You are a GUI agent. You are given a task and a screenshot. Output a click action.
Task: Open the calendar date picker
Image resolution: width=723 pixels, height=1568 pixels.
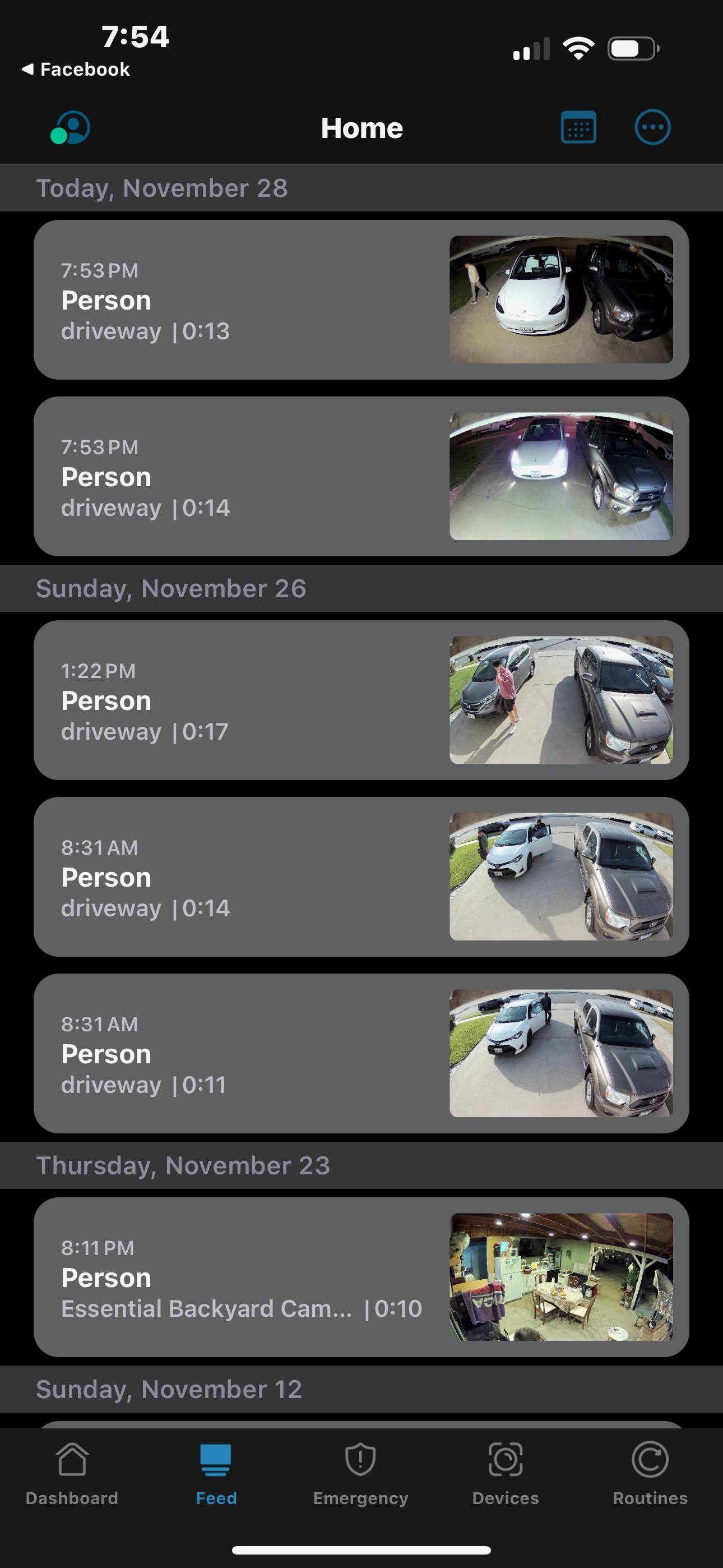point(577,128)
